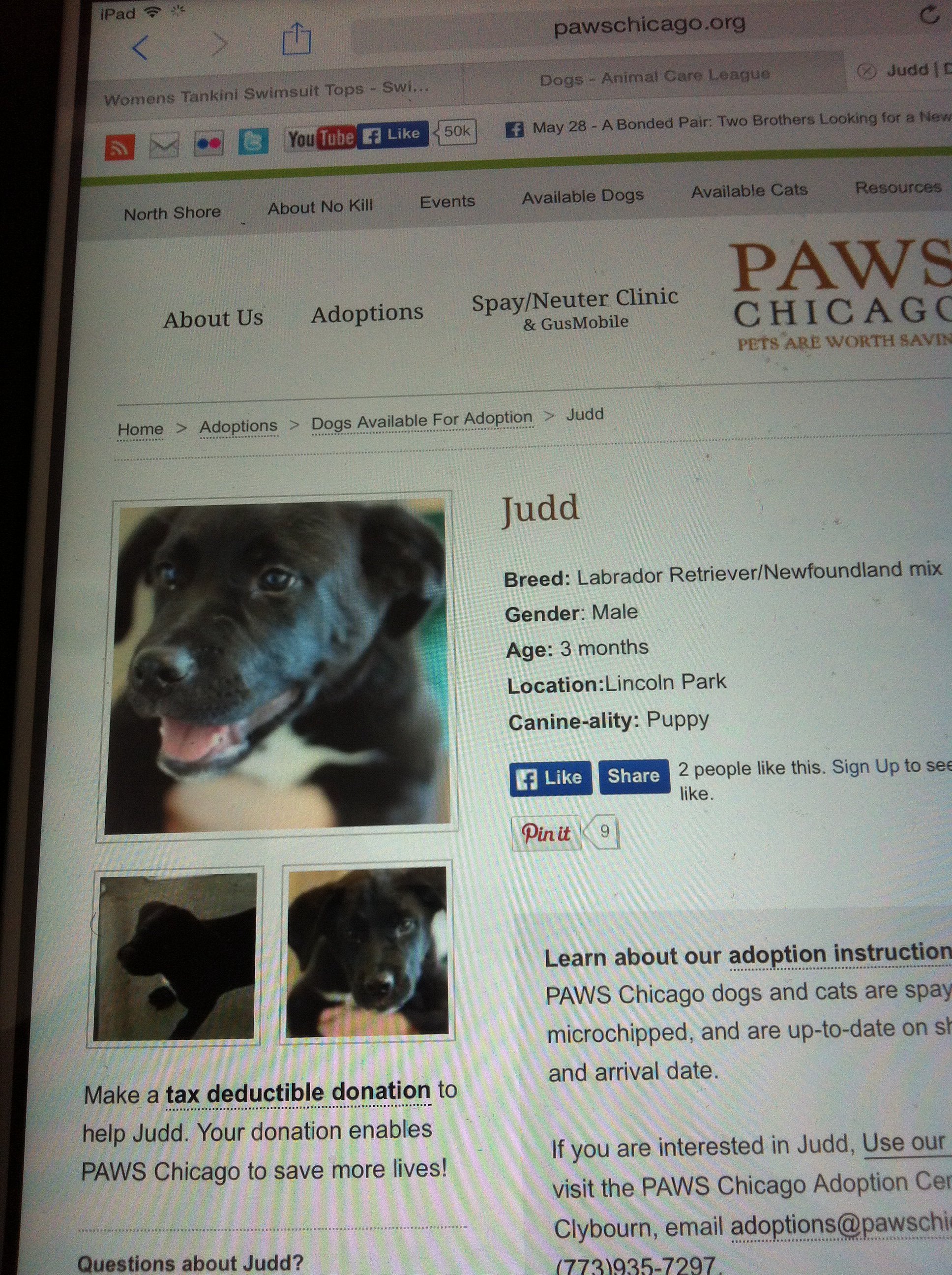This screenshot has height=1275, width=952.
Task: Open the Safari share sheet
Action: coord(296,39)
